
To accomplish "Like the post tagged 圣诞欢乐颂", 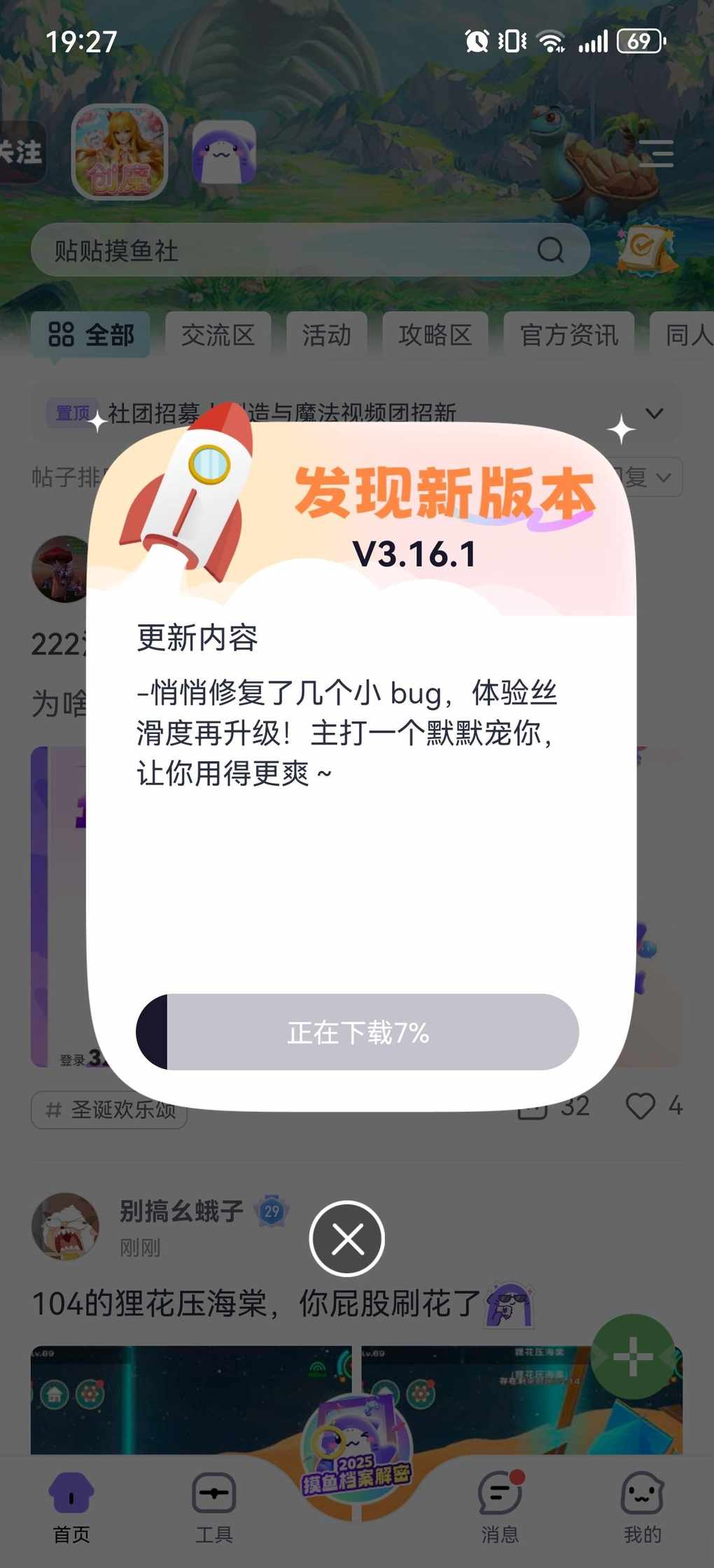I will point(640,1106).
